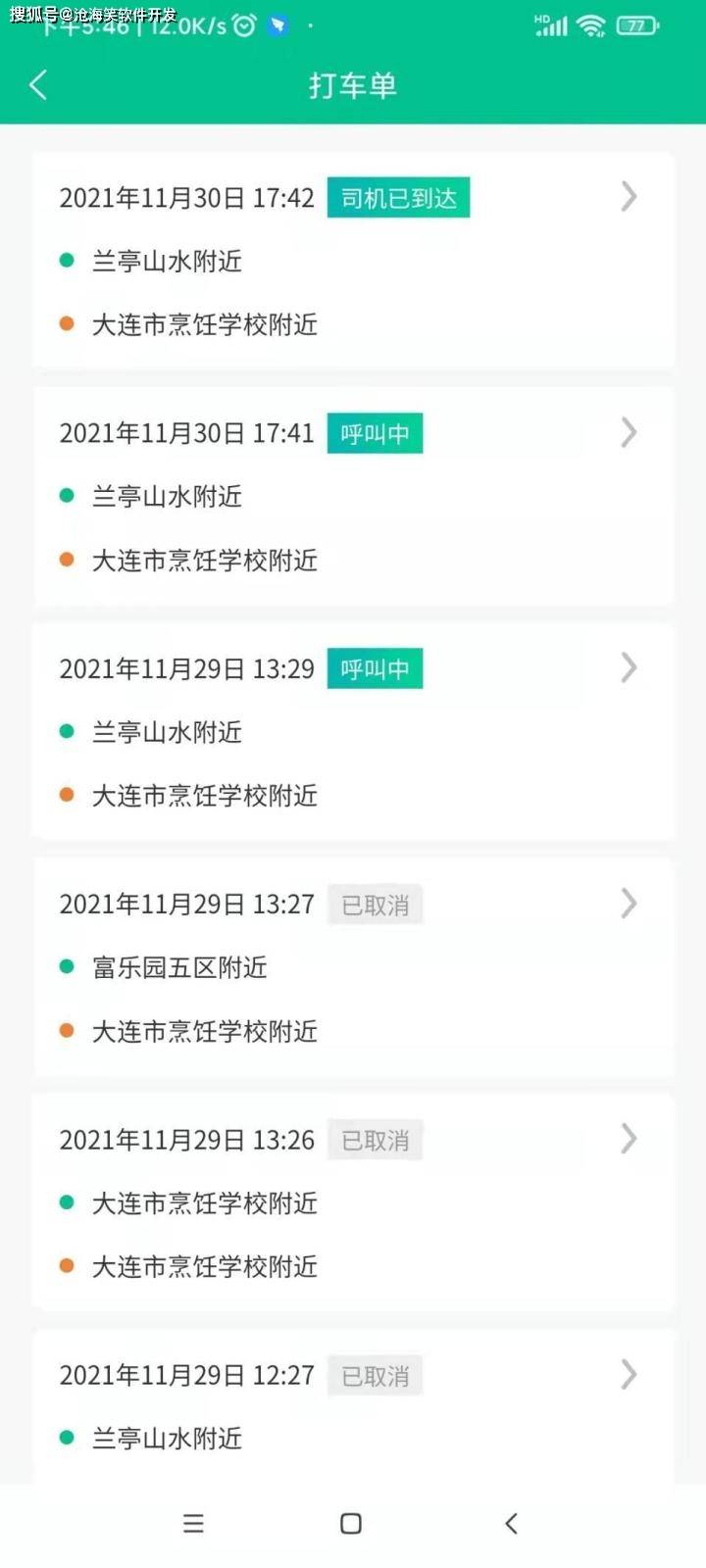View the cancelled 13:26 order on November 29
This screenshot has height=1568, width=706.
tap(353, 1201)
